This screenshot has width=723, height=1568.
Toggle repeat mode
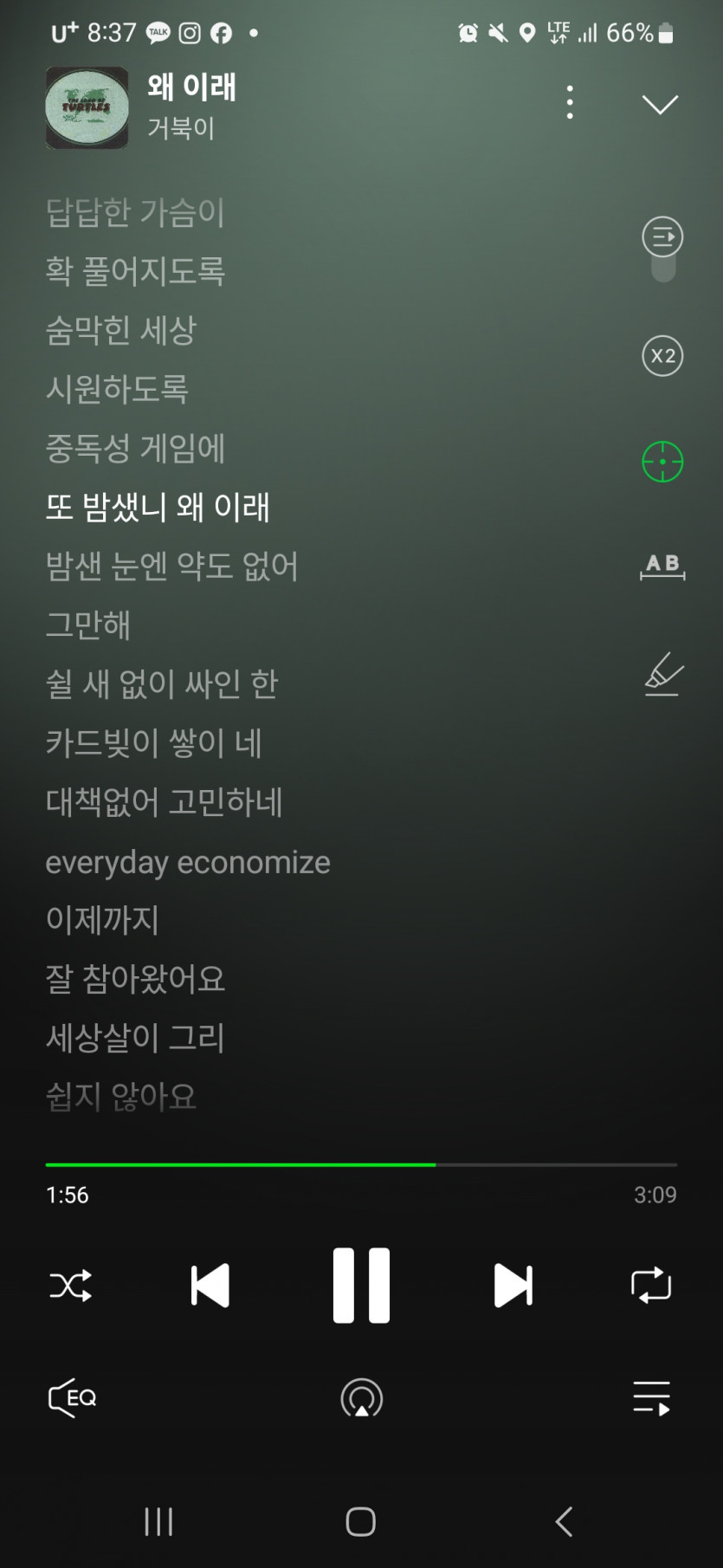pyautogui.click(x=651, y=1286)
